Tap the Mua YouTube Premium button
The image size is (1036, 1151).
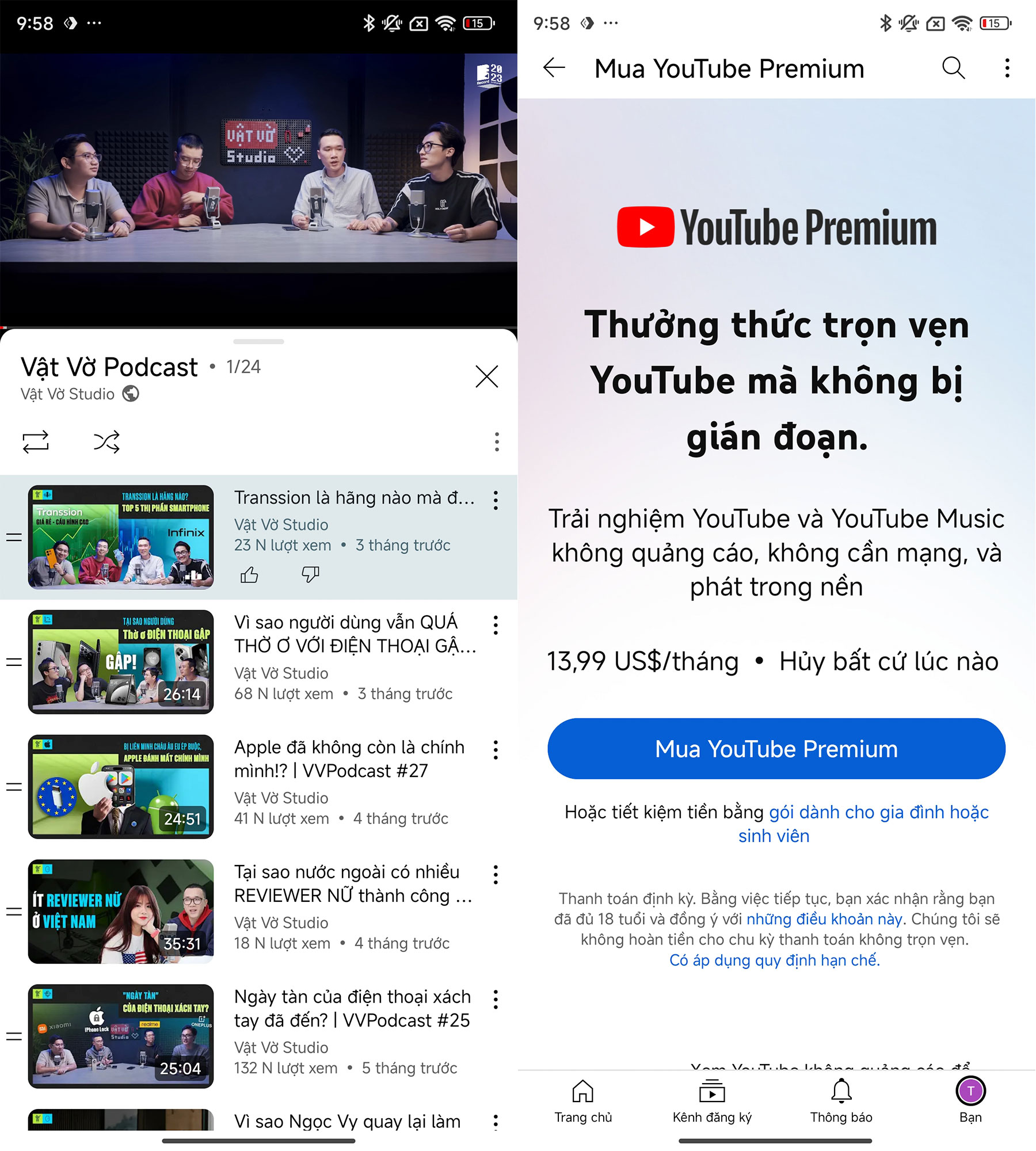pyautogui.click(x=776, y=749)
